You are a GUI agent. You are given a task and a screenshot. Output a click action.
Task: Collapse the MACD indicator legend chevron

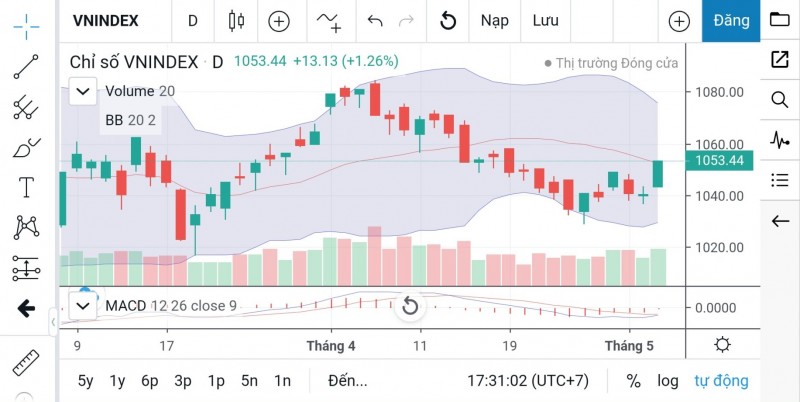click(84, 306)
